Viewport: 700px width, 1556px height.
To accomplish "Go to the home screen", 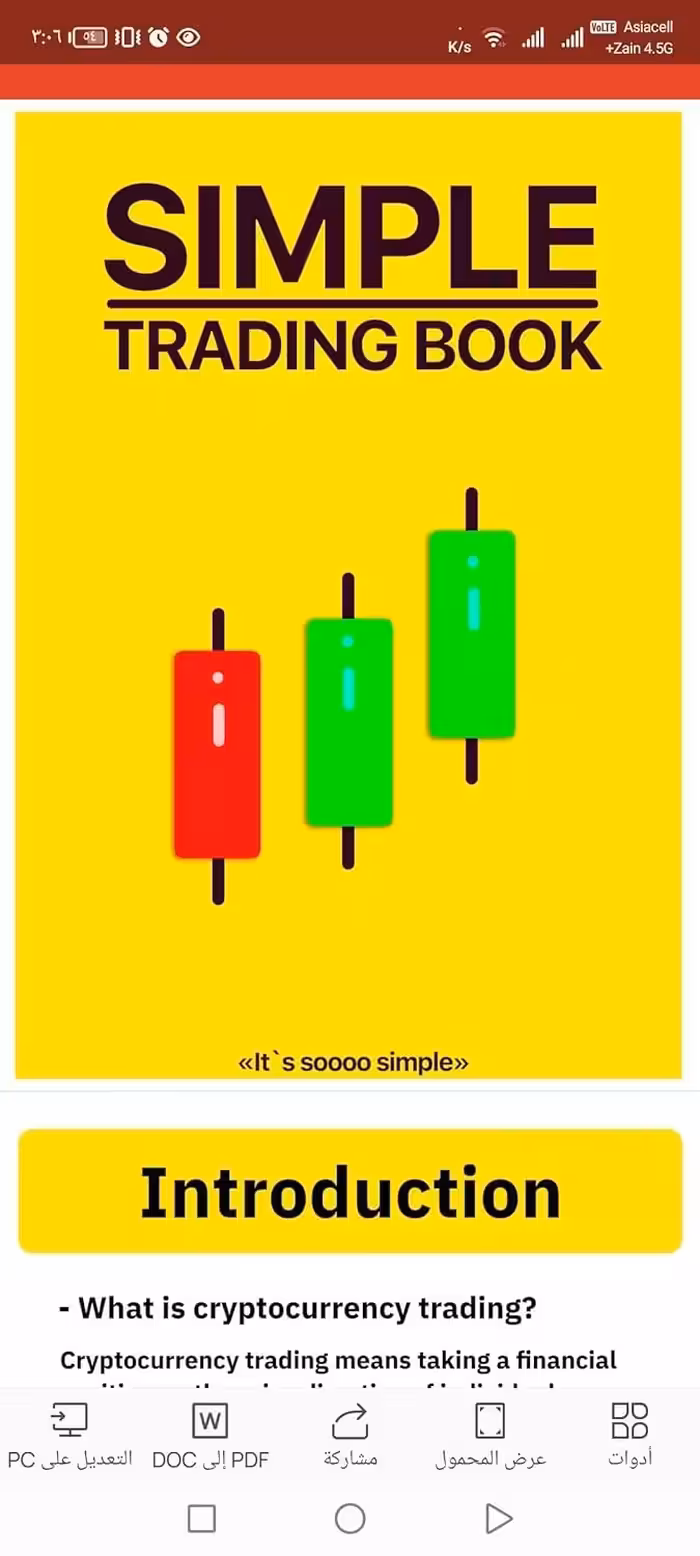I will pos(350,1519).
